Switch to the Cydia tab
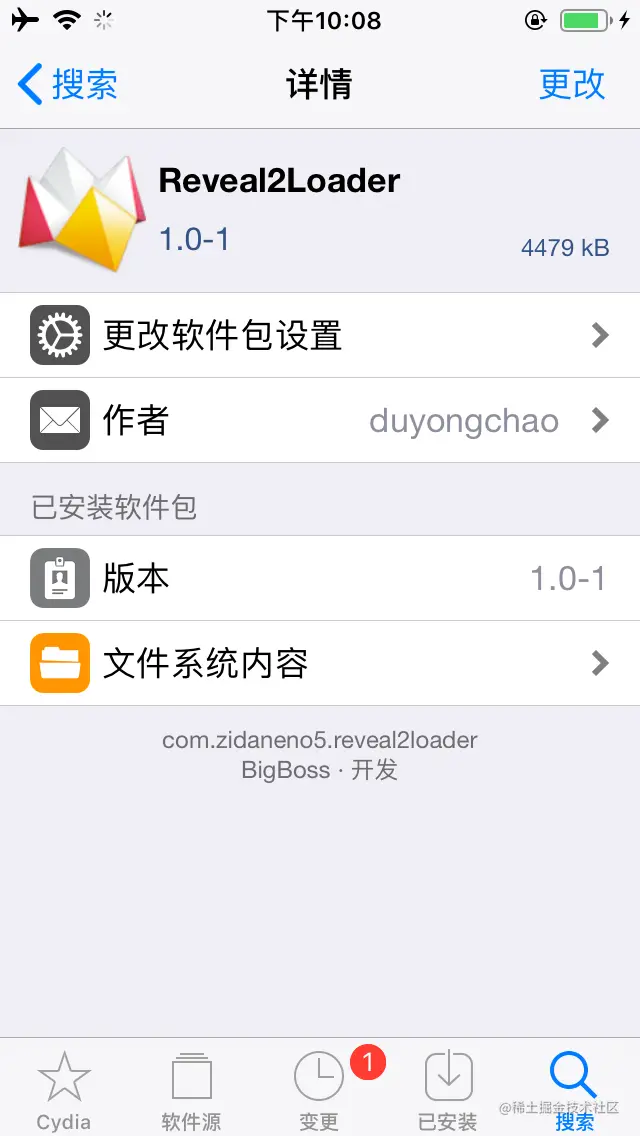The width and height of the screenshot is (640, 1136). [x=64, y=1090]
